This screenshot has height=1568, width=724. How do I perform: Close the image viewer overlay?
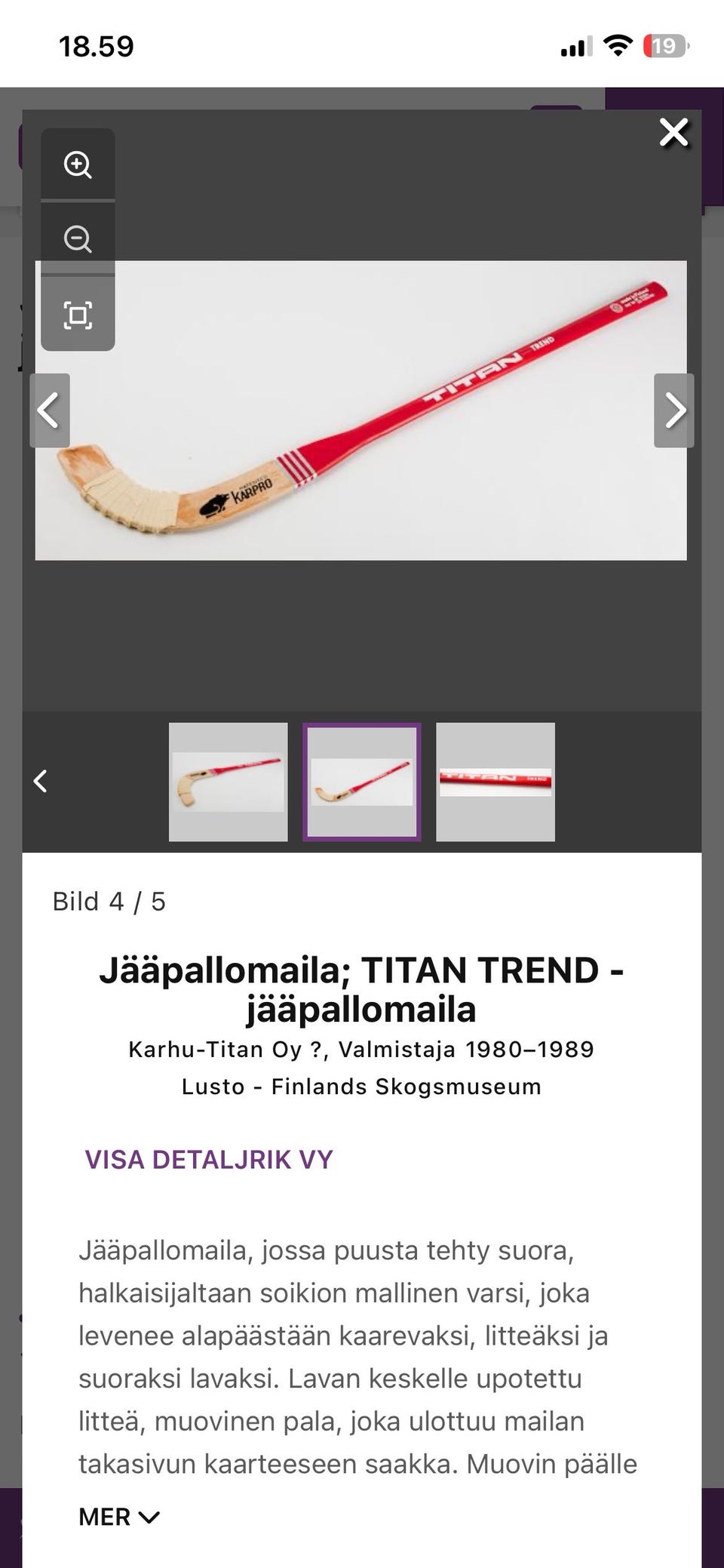click(673, 133)
